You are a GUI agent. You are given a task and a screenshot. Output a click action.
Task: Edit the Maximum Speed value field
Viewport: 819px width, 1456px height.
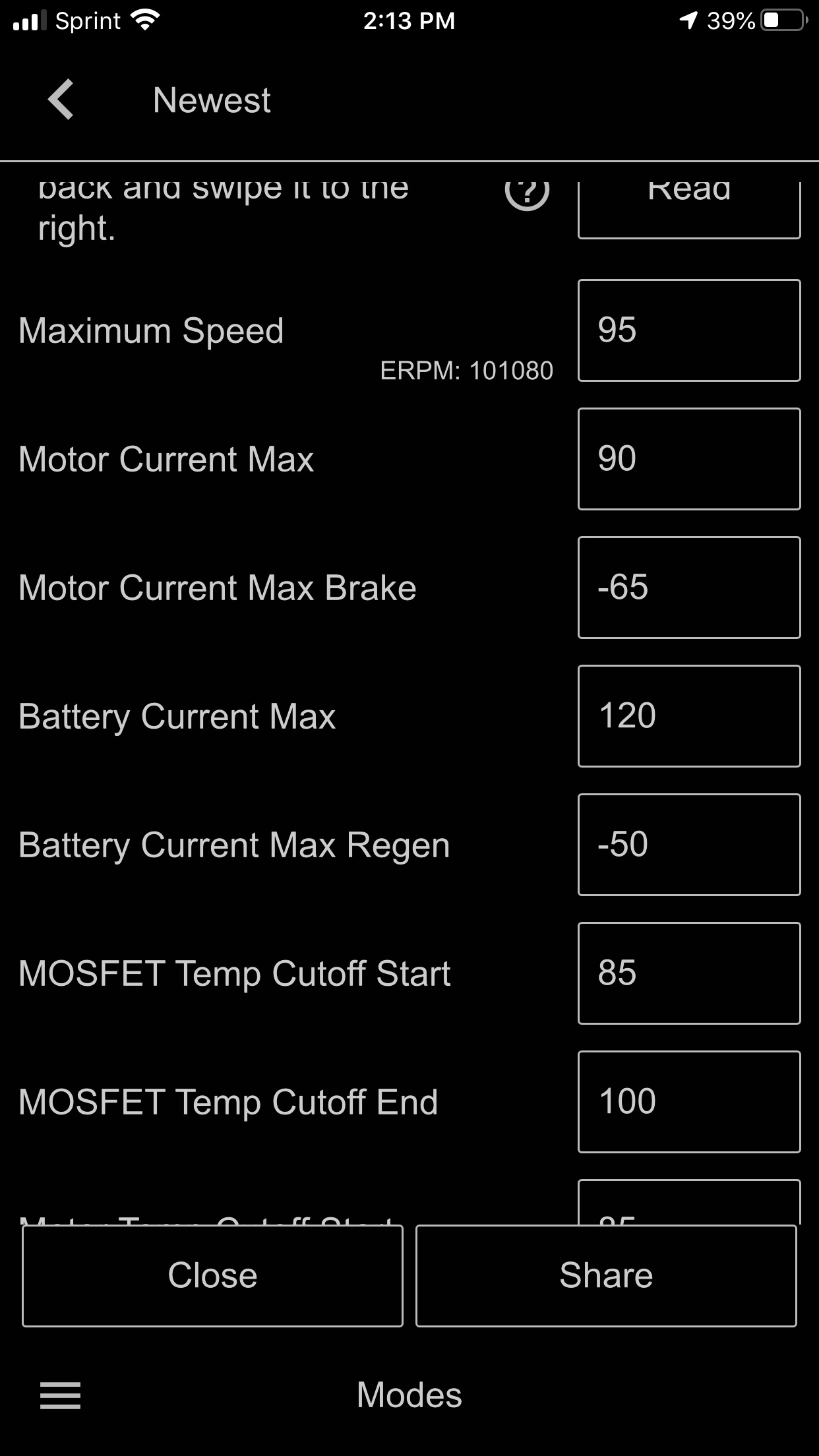click(689, 330)
